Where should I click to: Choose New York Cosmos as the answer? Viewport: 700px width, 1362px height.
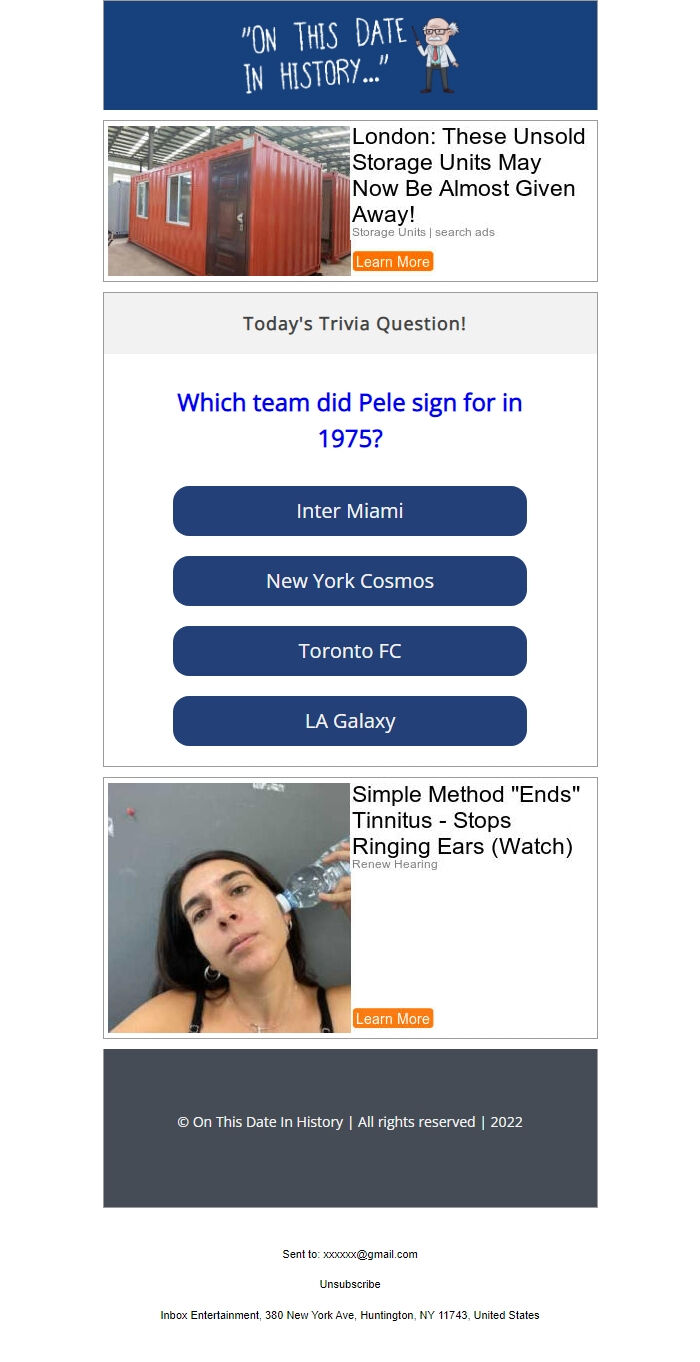pyautogui.click(x=349, y=581)
